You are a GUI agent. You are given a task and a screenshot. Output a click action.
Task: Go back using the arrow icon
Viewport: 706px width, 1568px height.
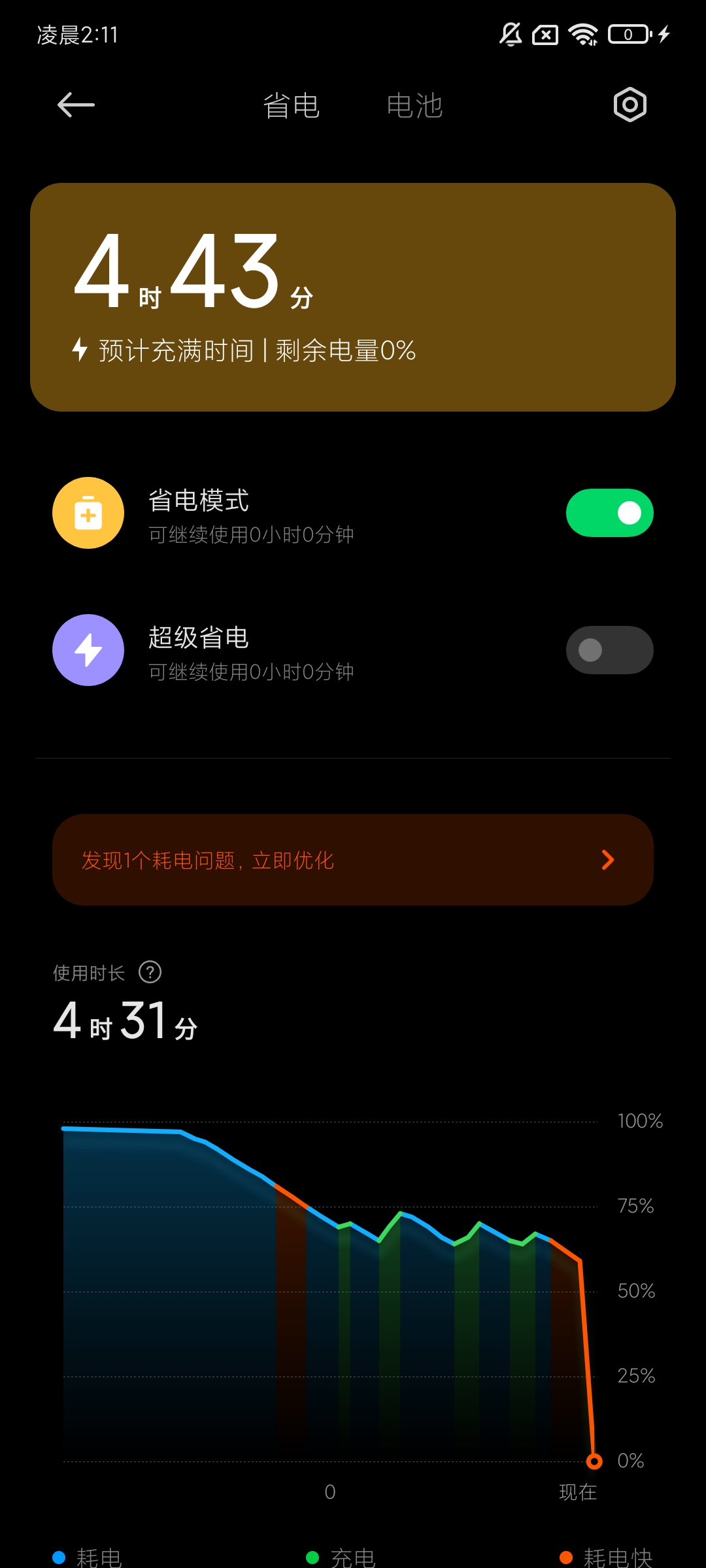[76, 105]
